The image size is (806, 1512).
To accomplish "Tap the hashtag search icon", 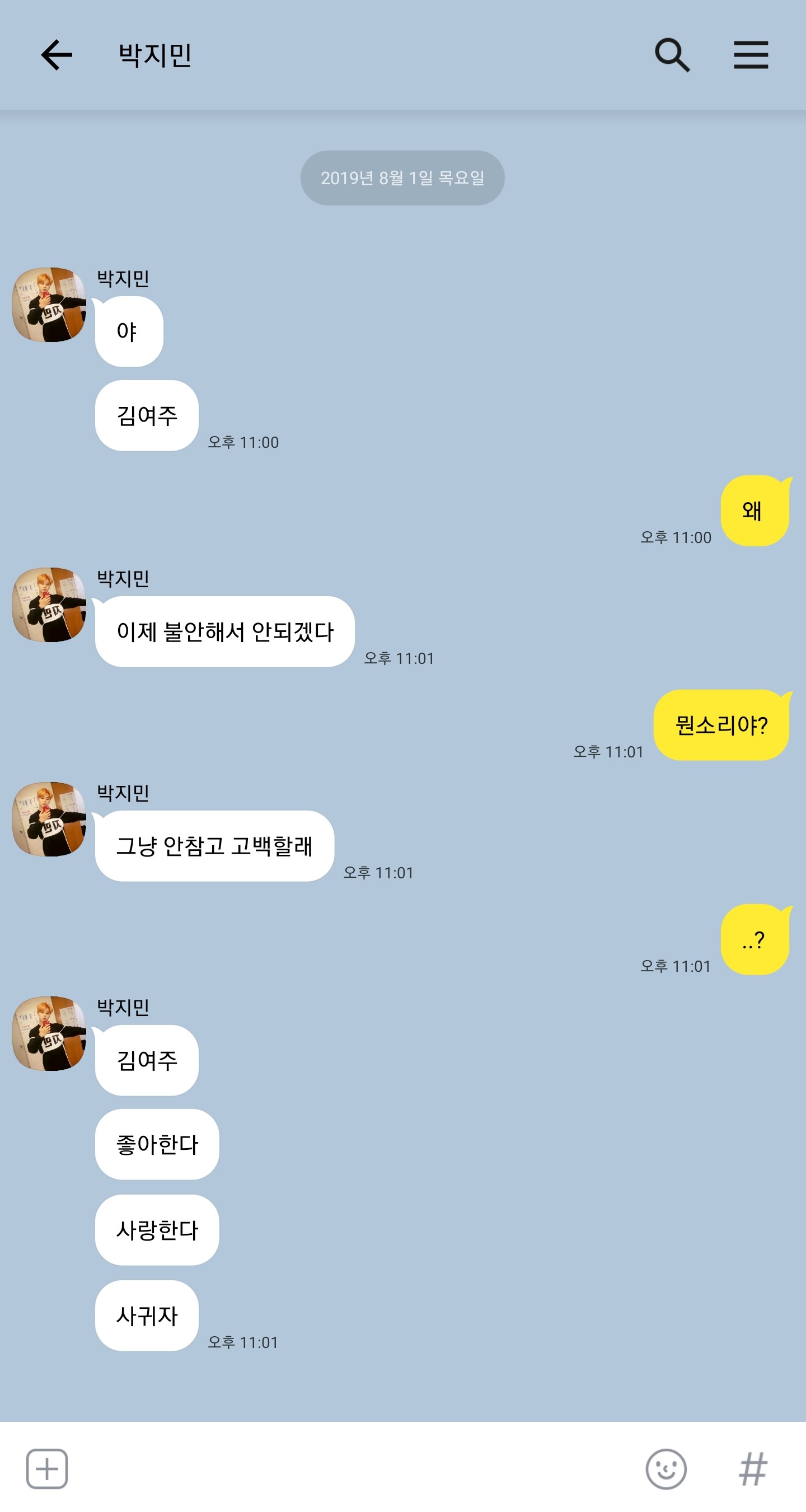I will tap(753, 1469).
